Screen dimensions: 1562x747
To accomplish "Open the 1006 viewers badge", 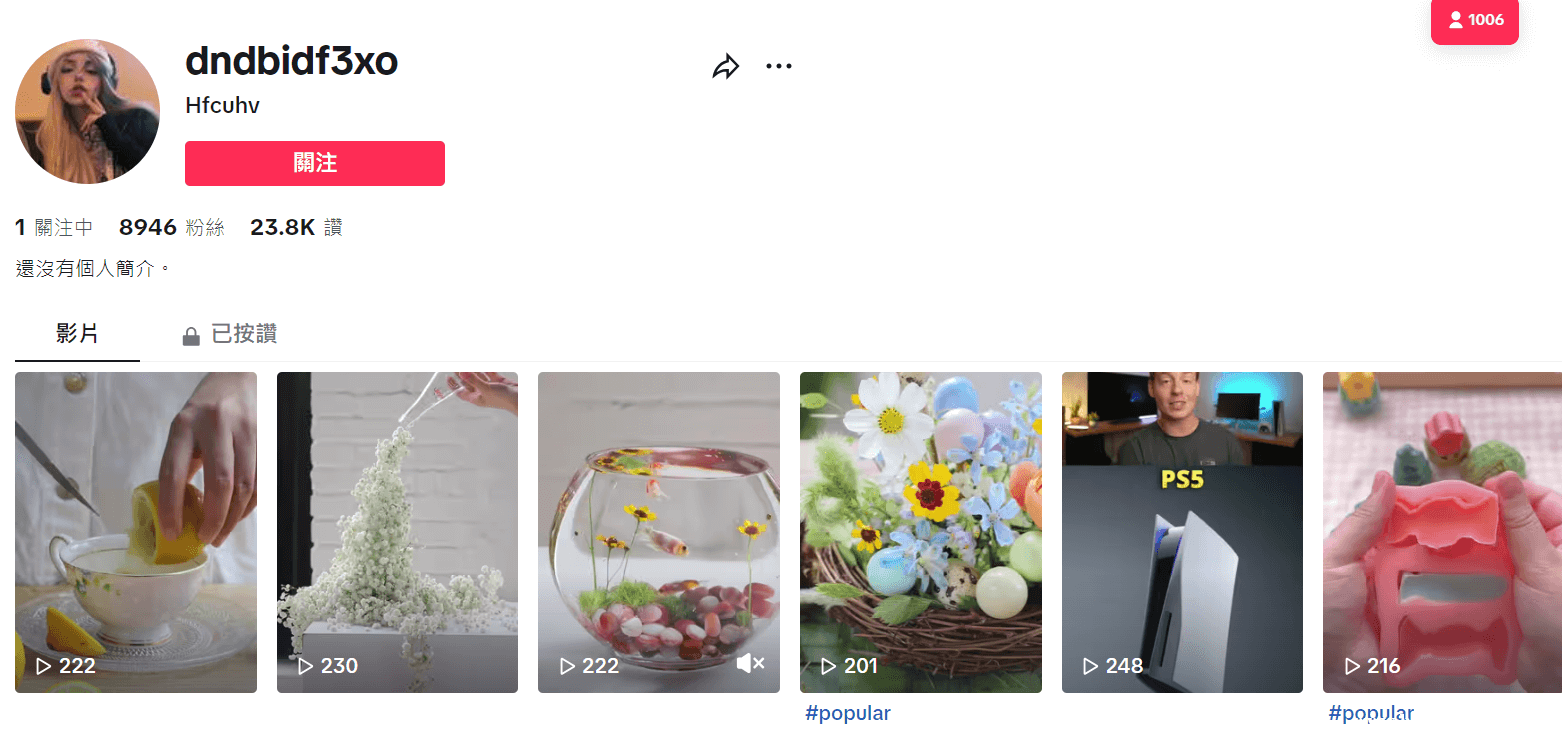I will pos(1474,20).
